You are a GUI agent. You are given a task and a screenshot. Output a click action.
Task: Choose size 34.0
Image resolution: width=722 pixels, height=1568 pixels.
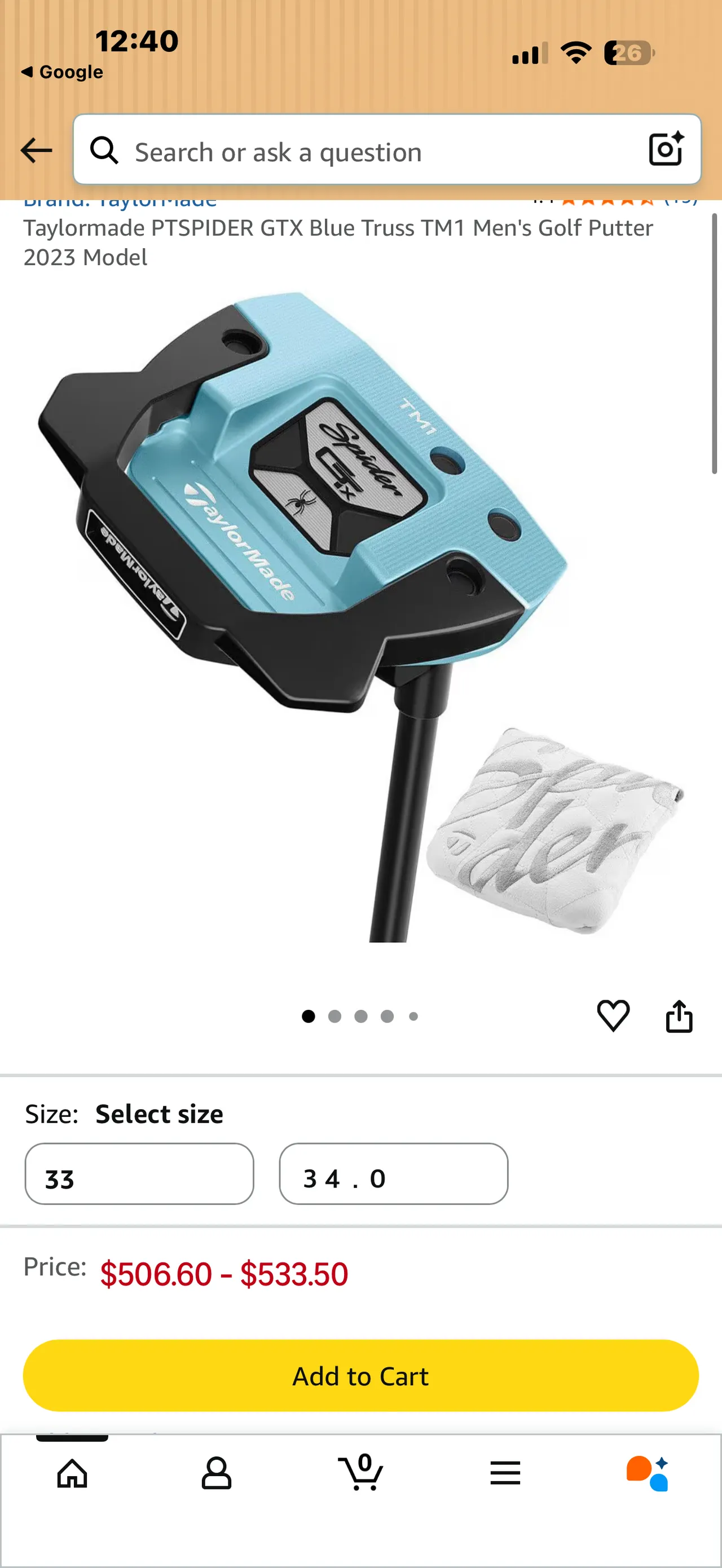(x=393, y=1174)
